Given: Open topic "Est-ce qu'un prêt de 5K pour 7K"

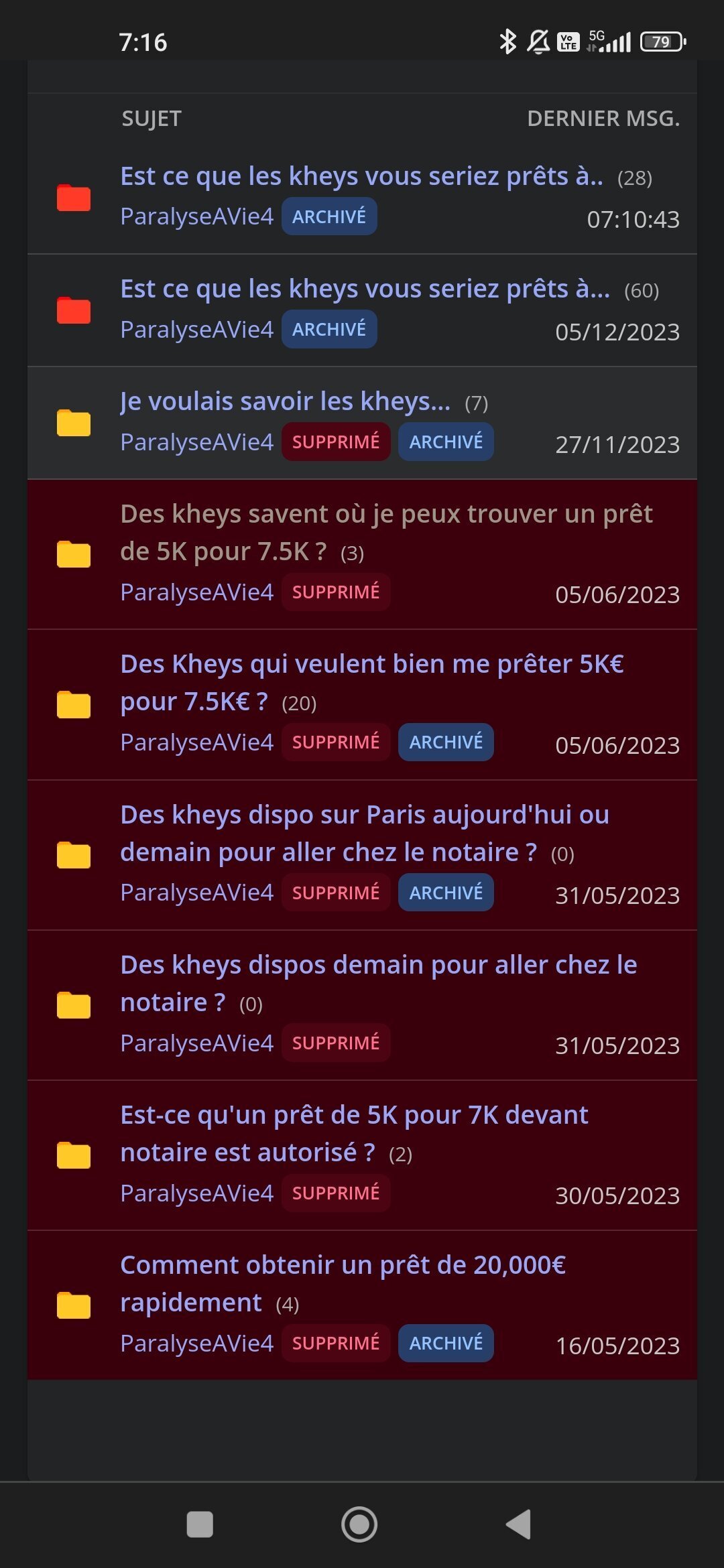Looking at the screenshot, I should click(354, 1132).
